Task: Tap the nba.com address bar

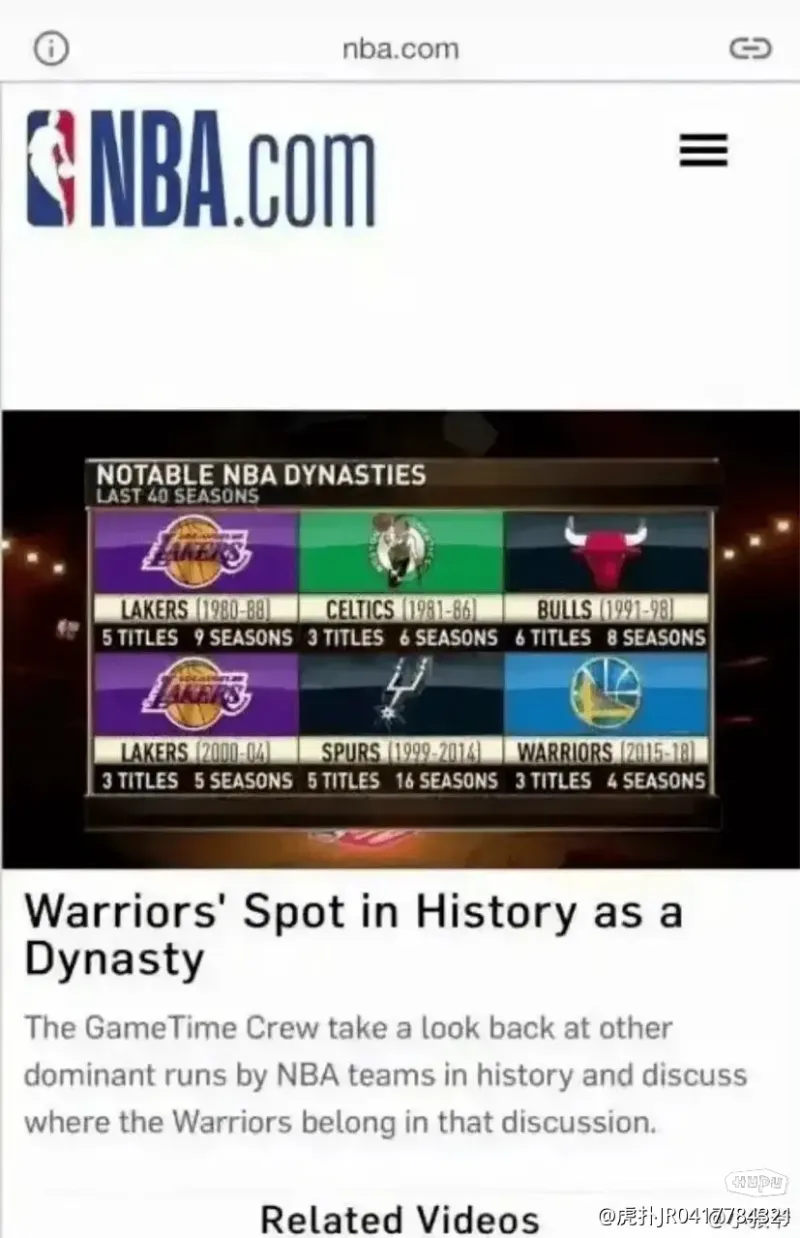Action: pos(400,48)
